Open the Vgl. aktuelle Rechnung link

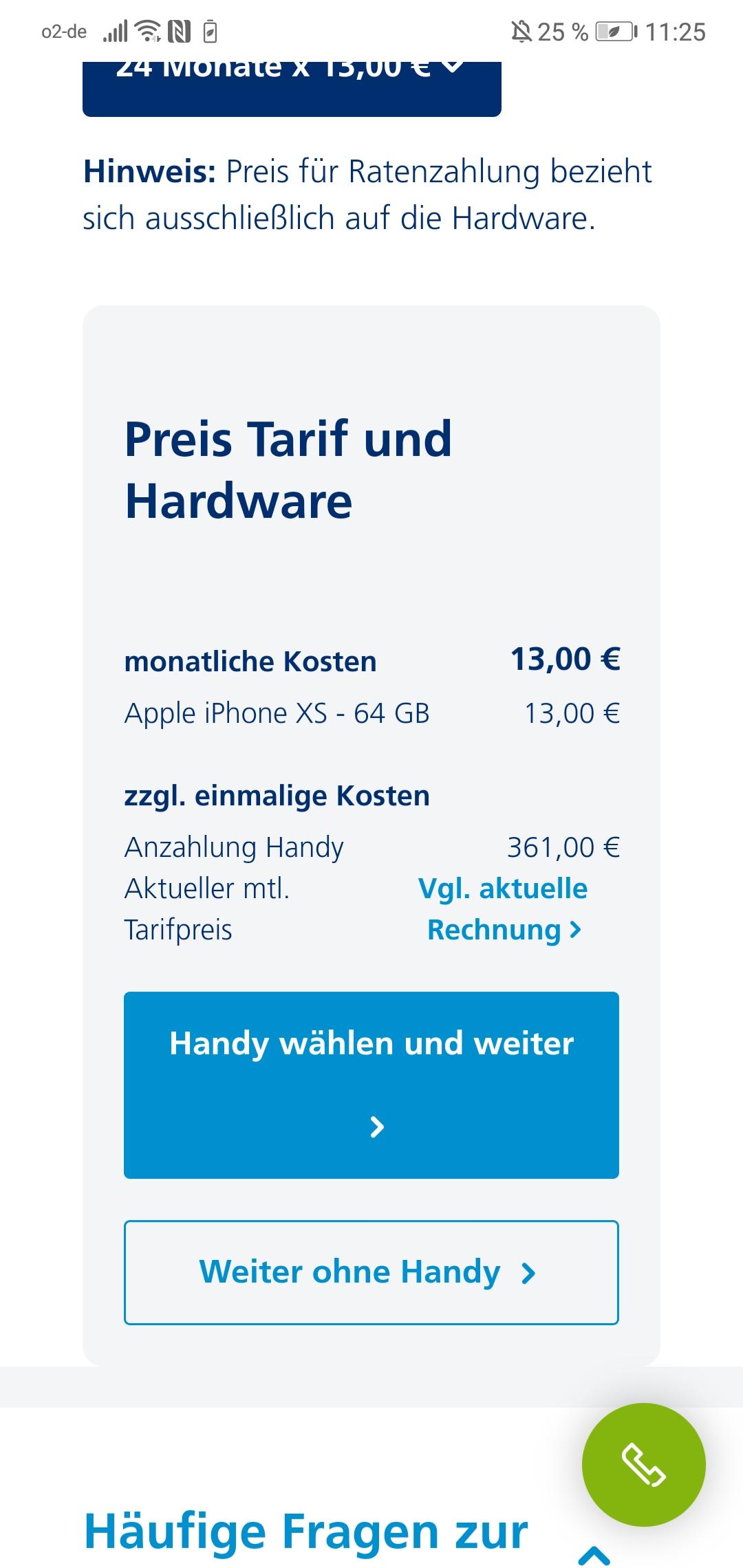coord(504,909)
